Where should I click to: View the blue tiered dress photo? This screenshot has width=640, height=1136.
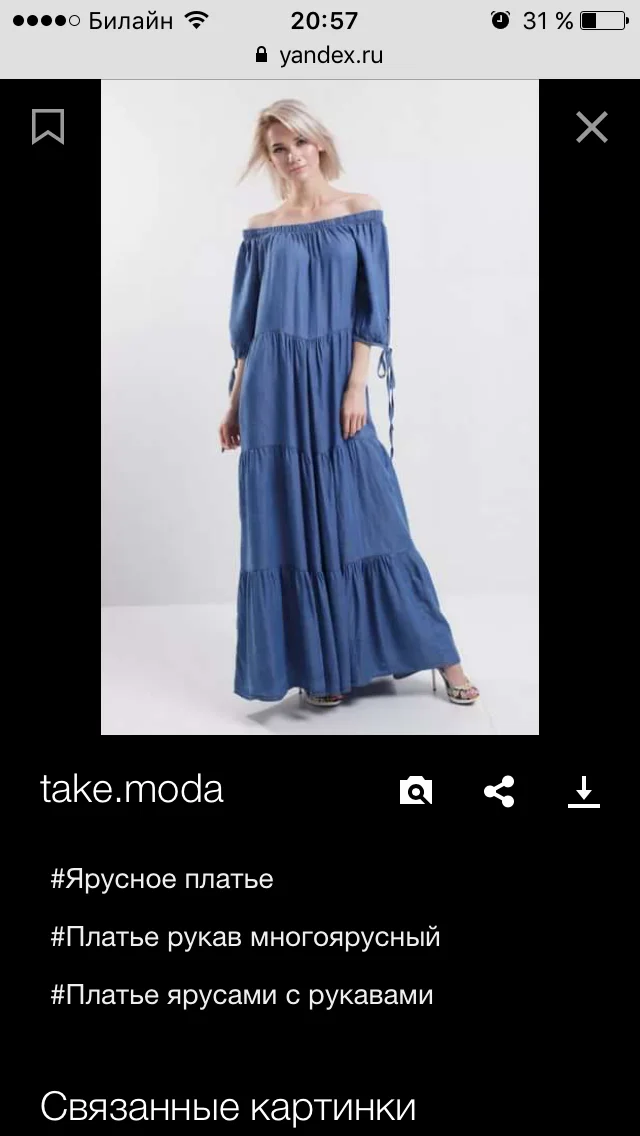(320, 407)
